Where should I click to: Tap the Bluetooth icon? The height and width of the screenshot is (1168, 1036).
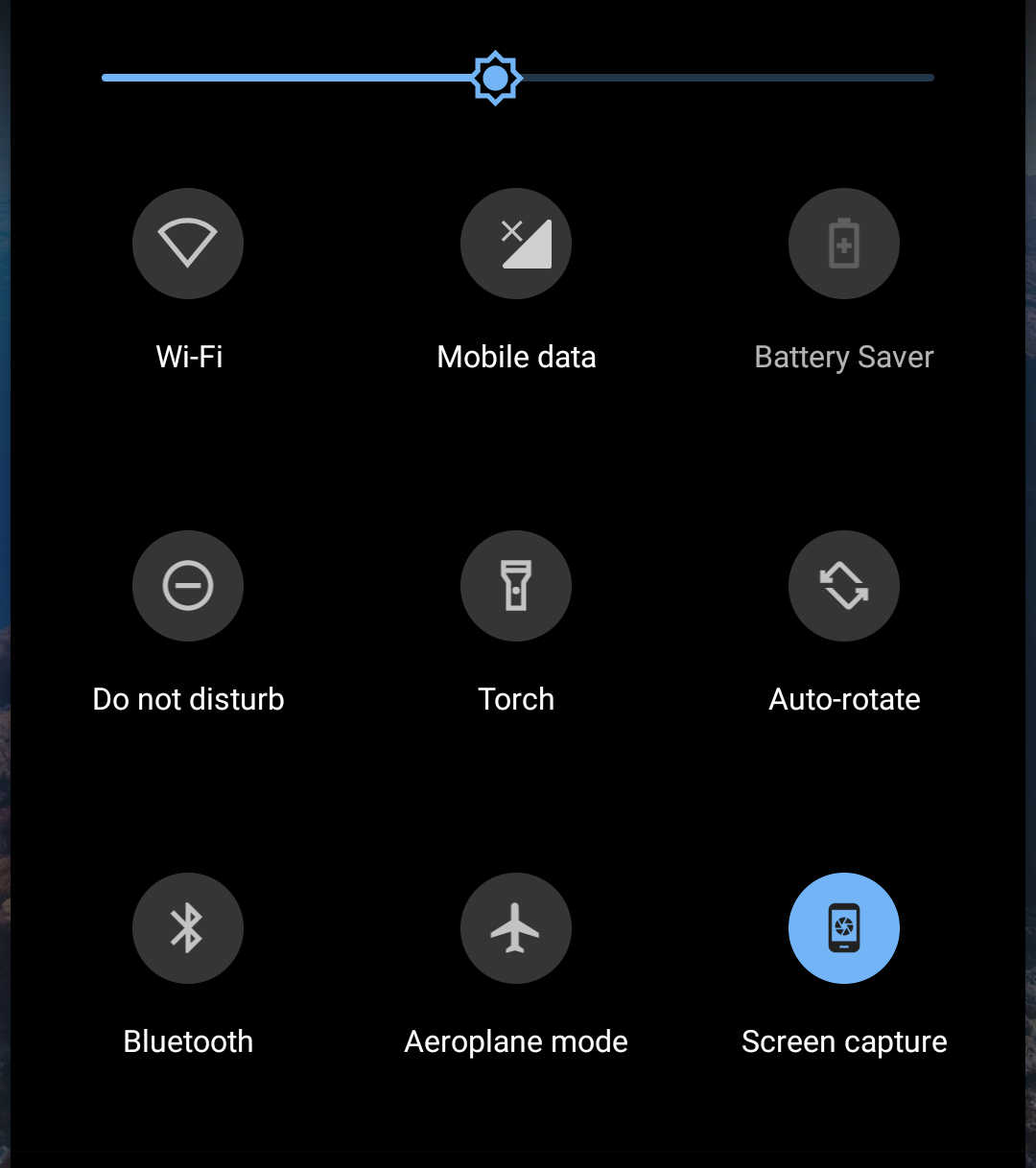[188, 928]
